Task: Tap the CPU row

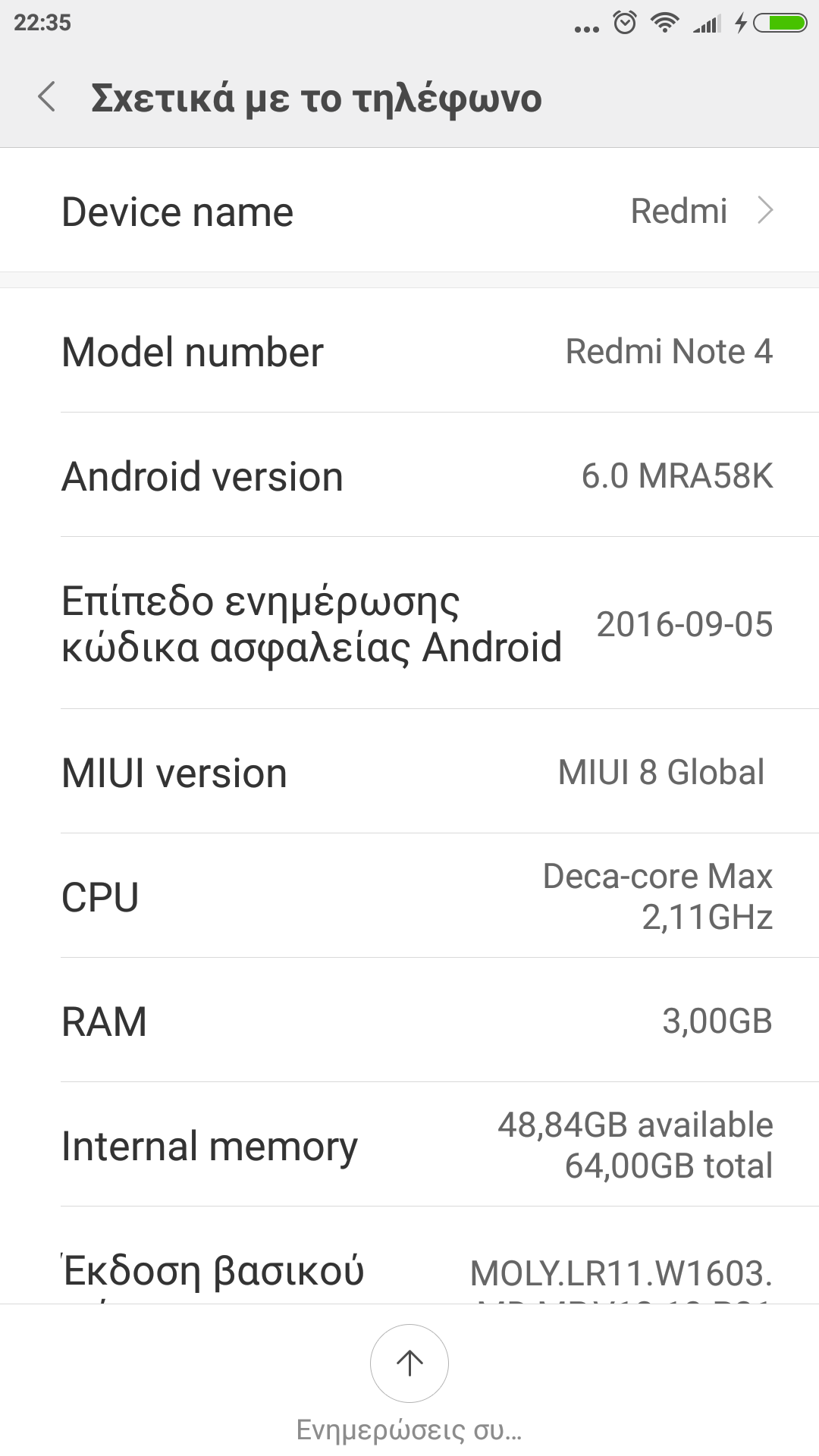Action: click(409, 896)
